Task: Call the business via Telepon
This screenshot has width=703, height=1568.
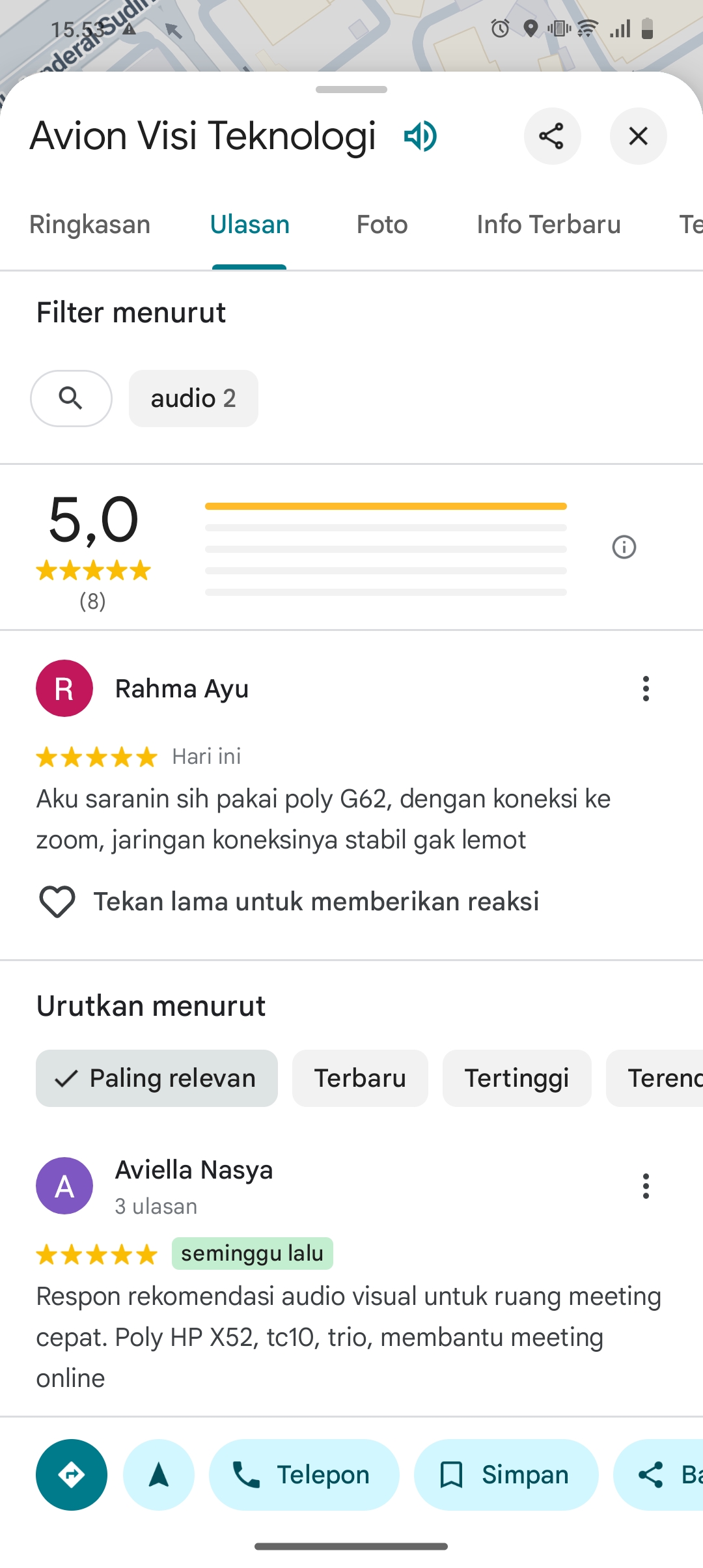Action: [x=304, y=1475]
